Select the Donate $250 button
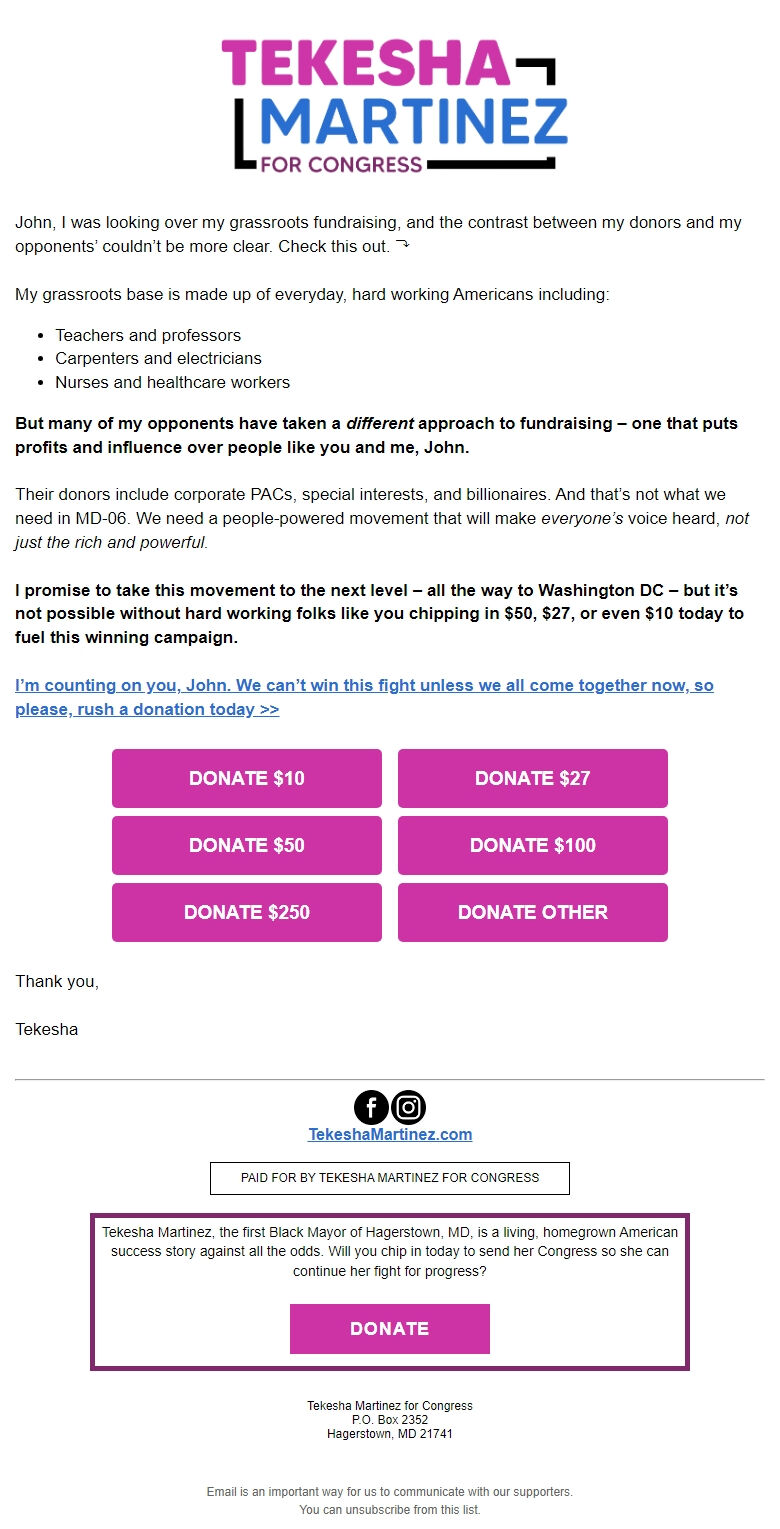 246,912
